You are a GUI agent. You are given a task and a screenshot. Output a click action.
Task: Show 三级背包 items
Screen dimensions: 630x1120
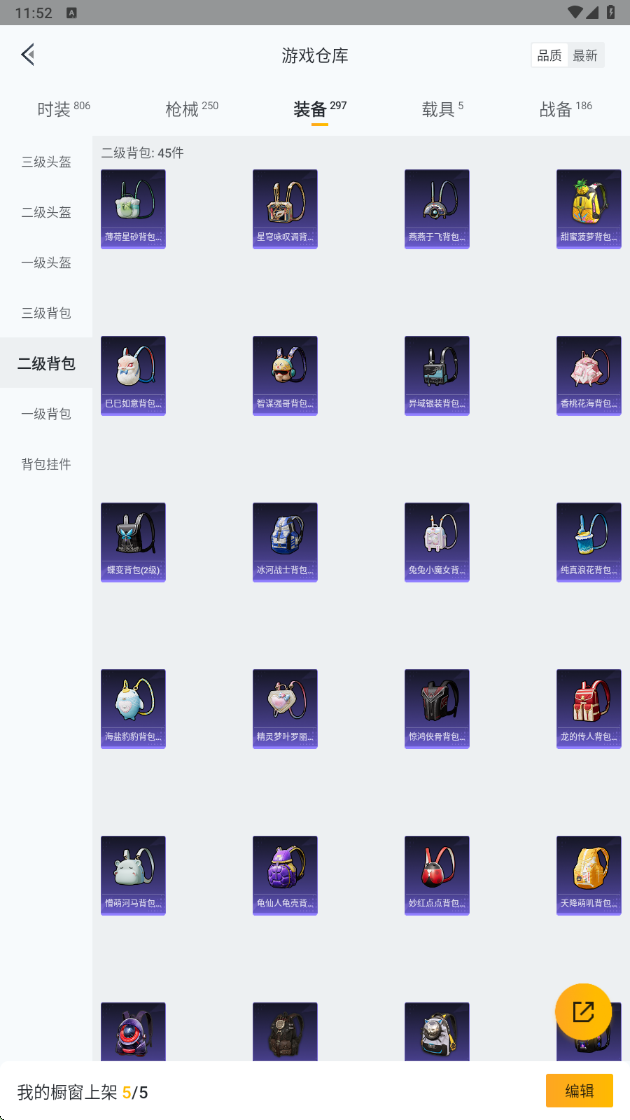[x=46, y=313]
